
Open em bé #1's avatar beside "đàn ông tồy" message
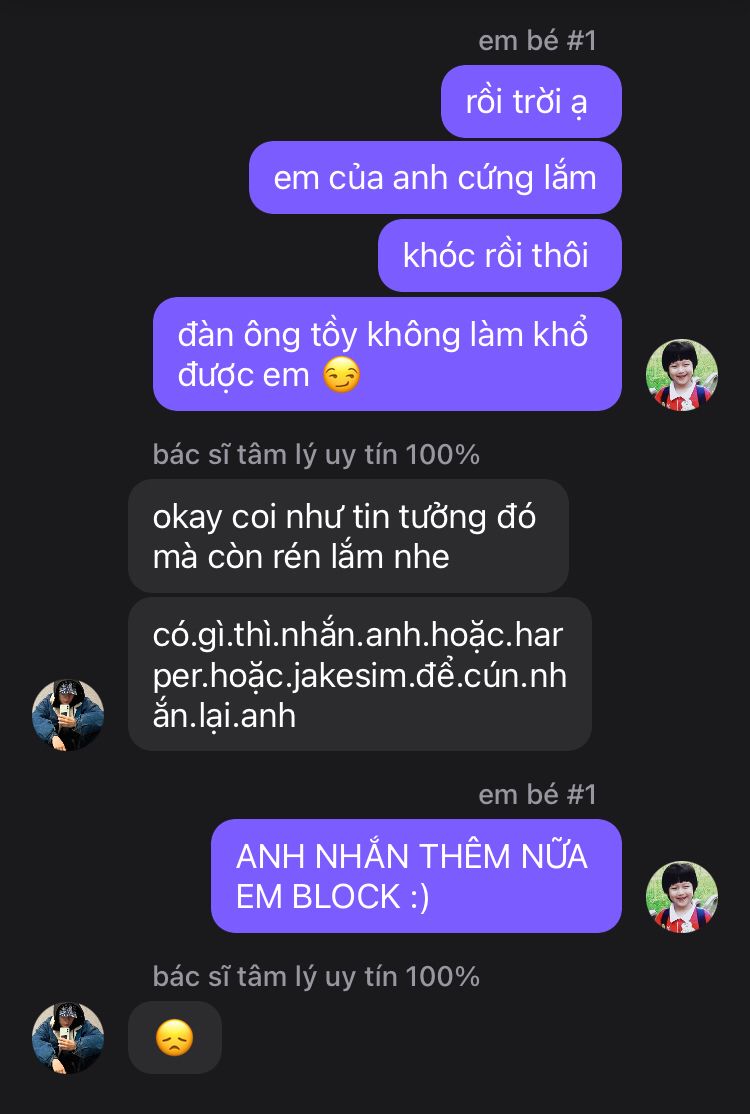click(682, 376)
